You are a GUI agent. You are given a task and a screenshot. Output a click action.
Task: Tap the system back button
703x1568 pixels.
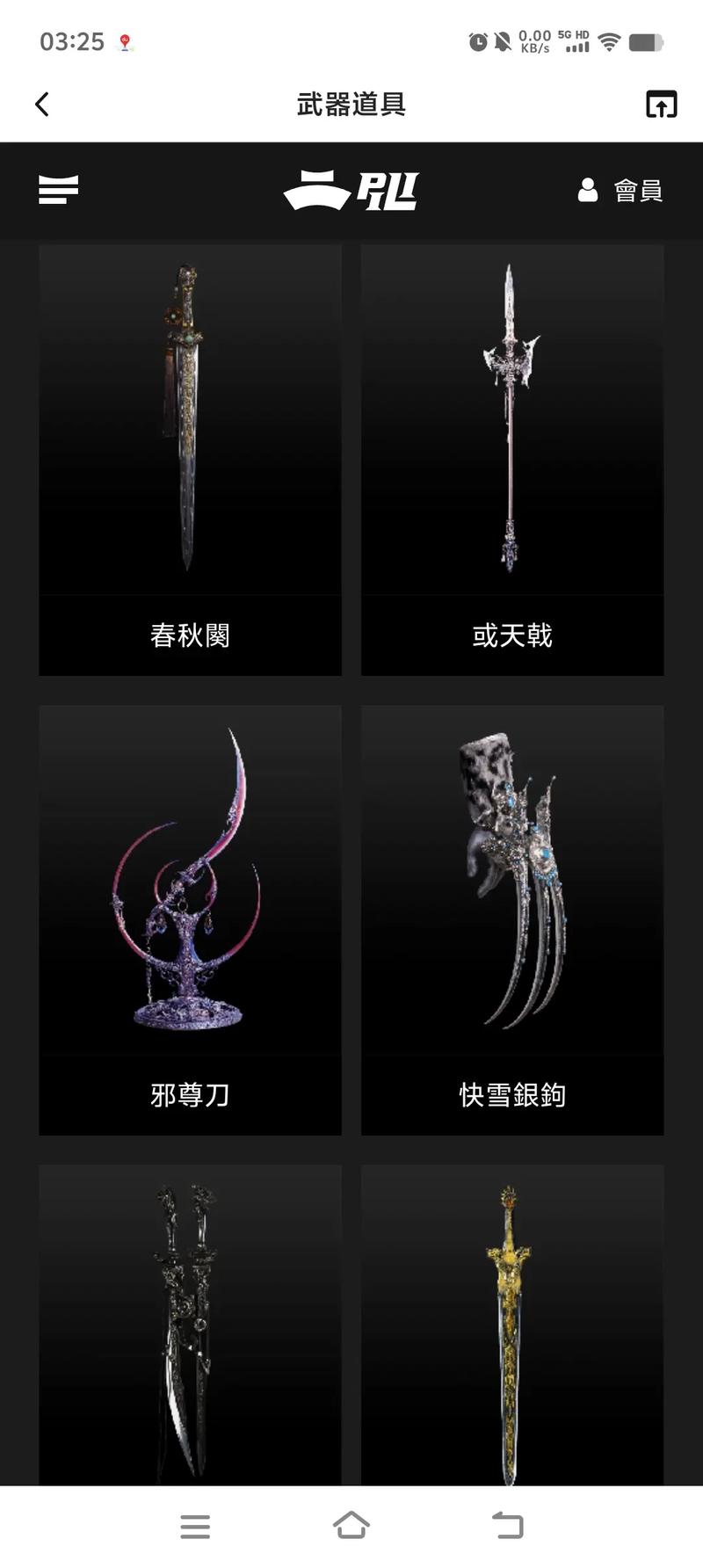pos(507,1525)
